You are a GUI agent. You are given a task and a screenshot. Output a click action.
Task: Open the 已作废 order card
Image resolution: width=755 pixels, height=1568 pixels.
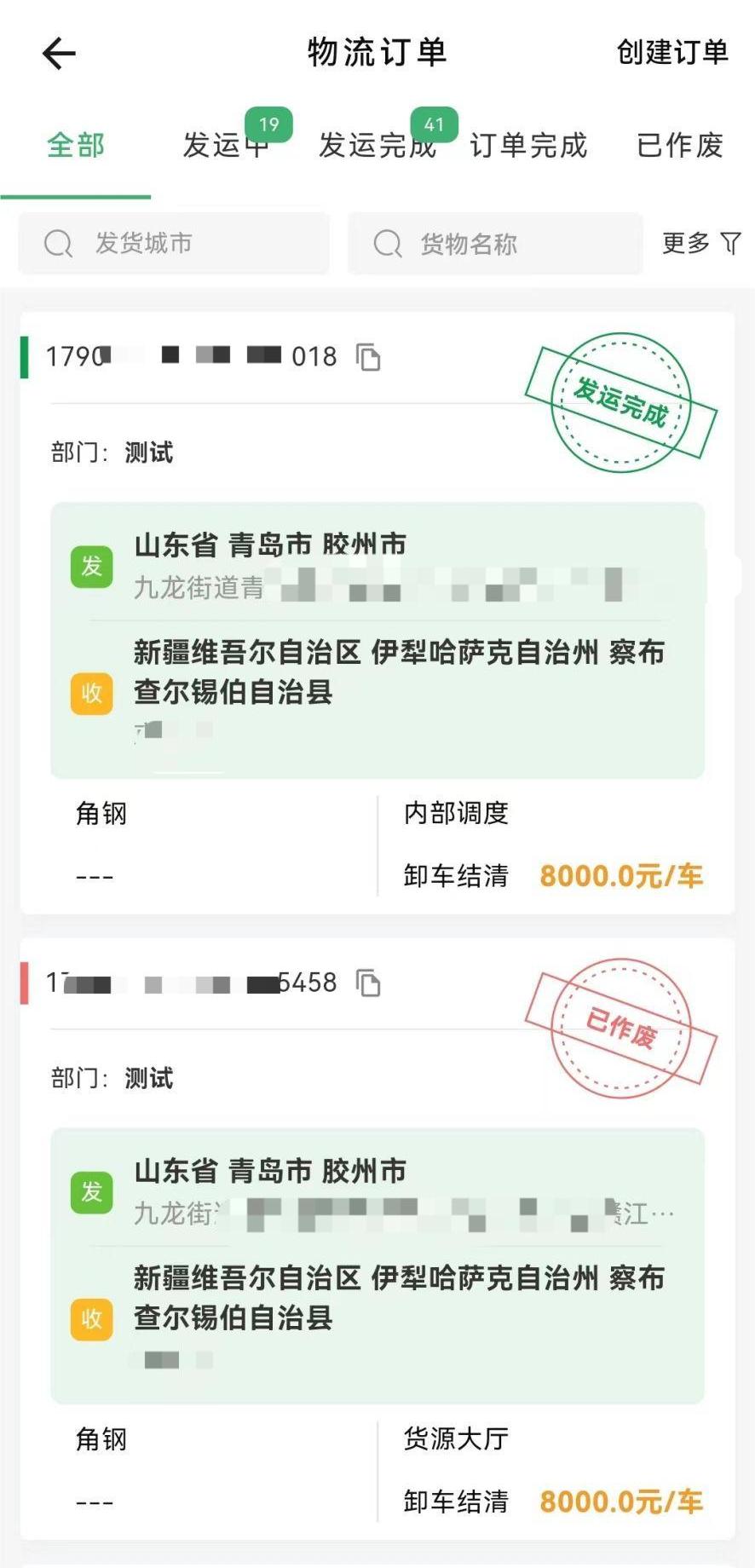[377, 1239]
